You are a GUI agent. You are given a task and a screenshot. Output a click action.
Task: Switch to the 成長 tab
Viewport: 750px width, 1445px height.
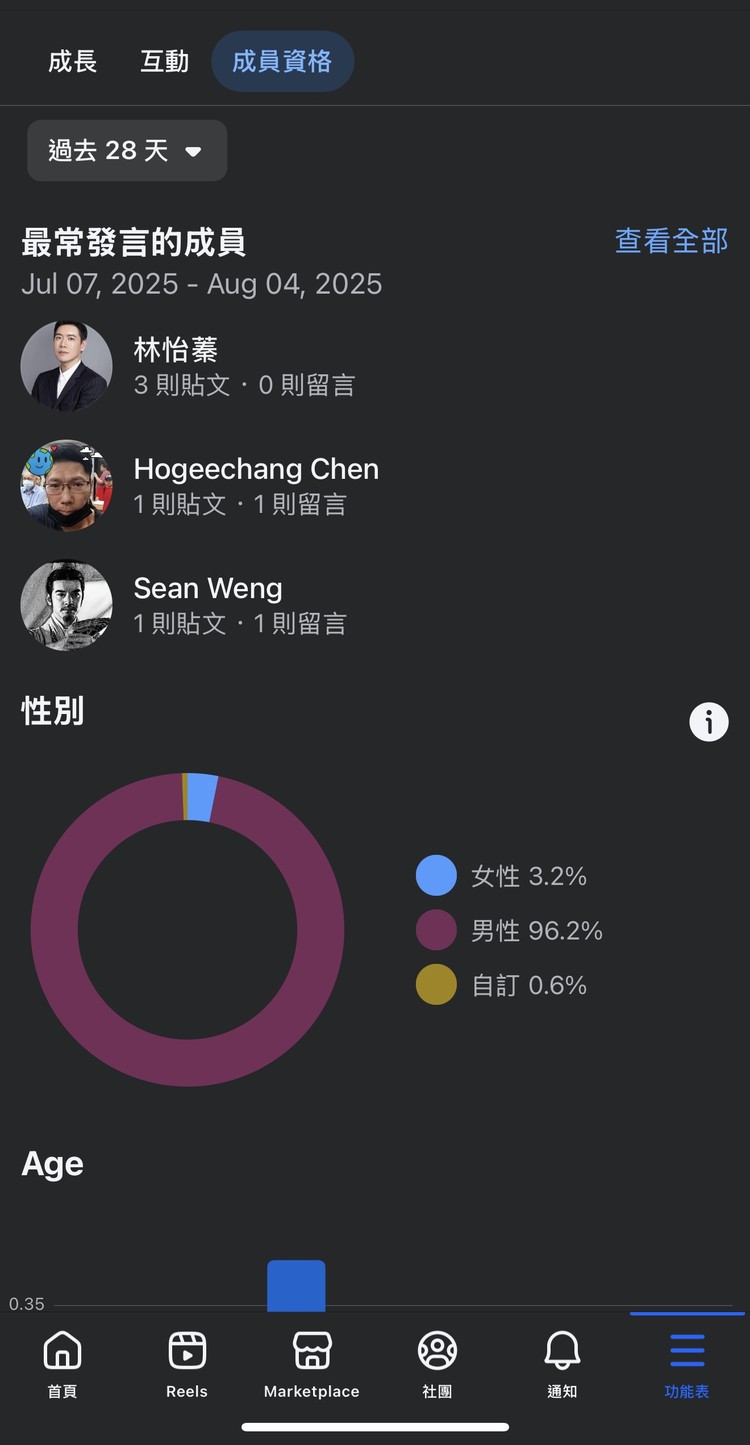73,62
